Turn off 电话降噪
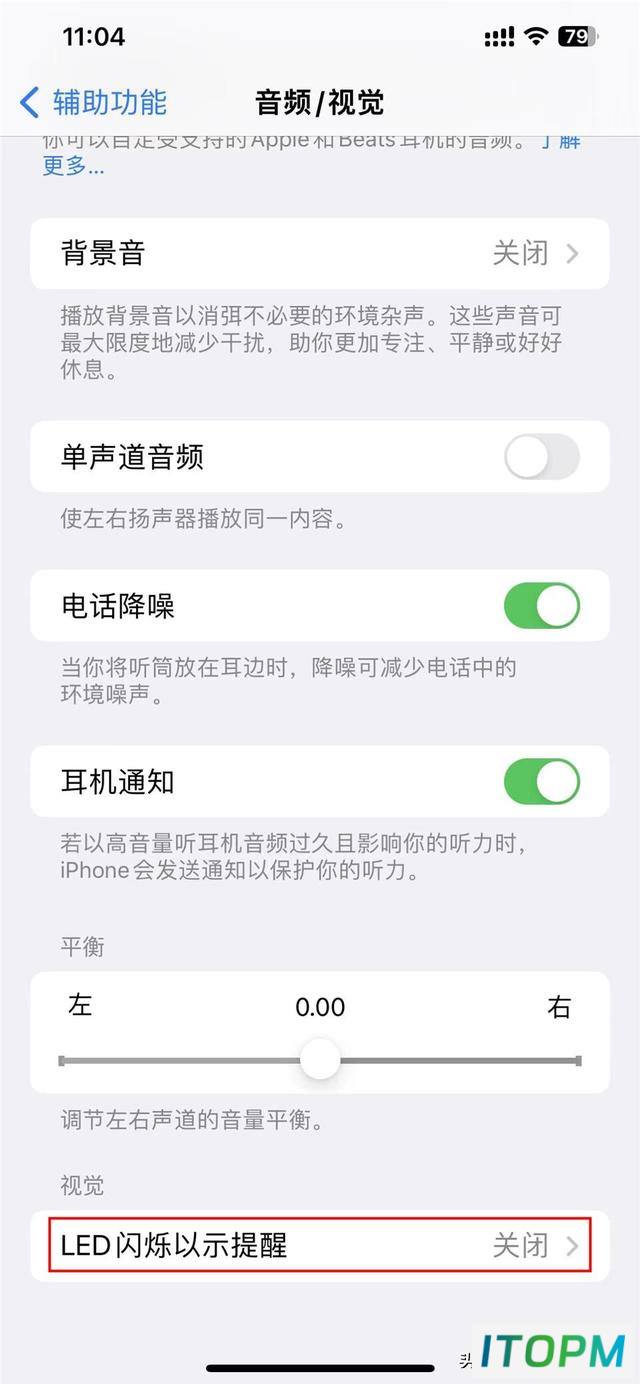The height and width of the screenshot is (1384, 640). coord(542,606)
